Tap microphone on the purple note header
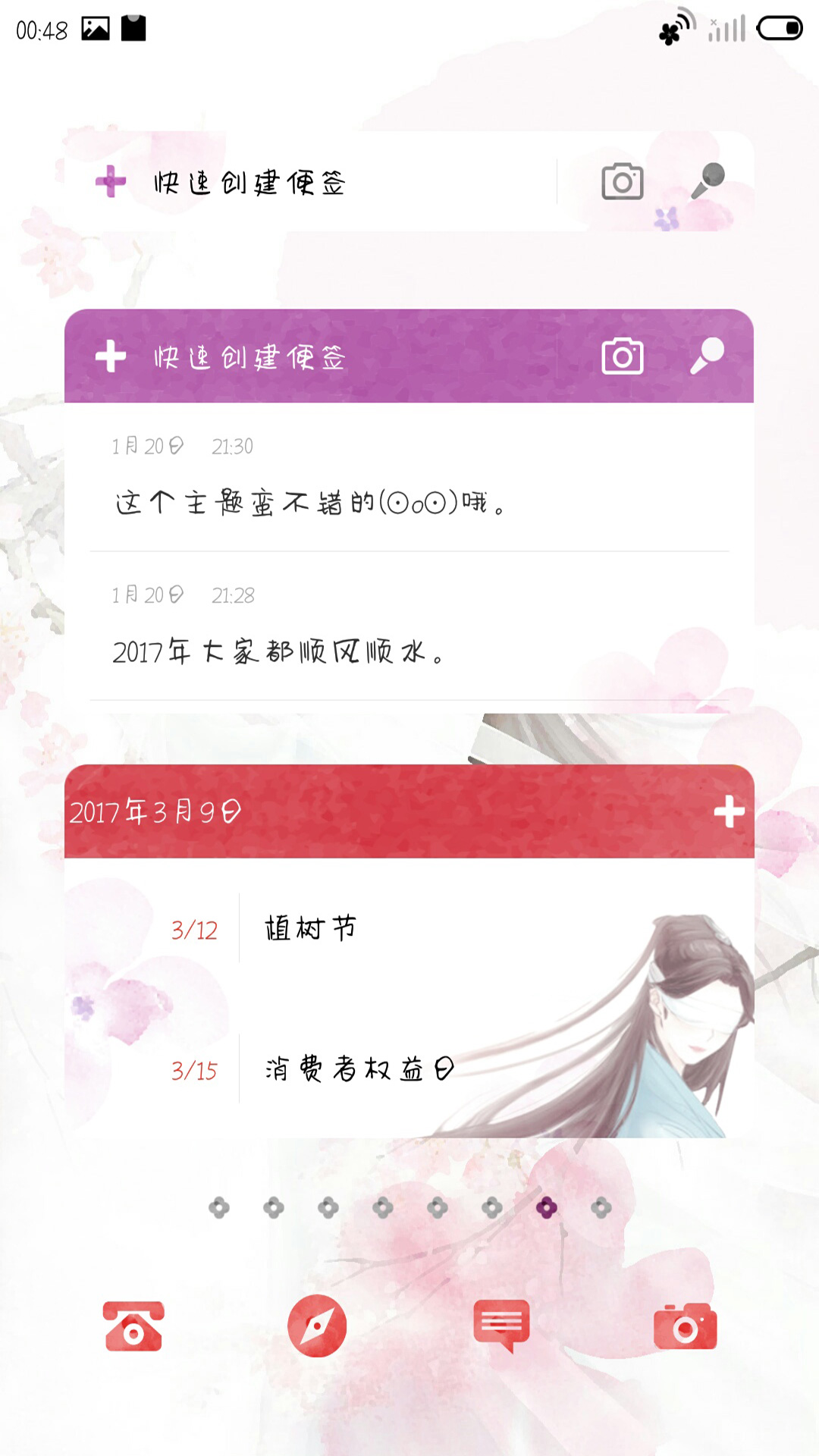819x1456 pixels. (x=708, y=356)
